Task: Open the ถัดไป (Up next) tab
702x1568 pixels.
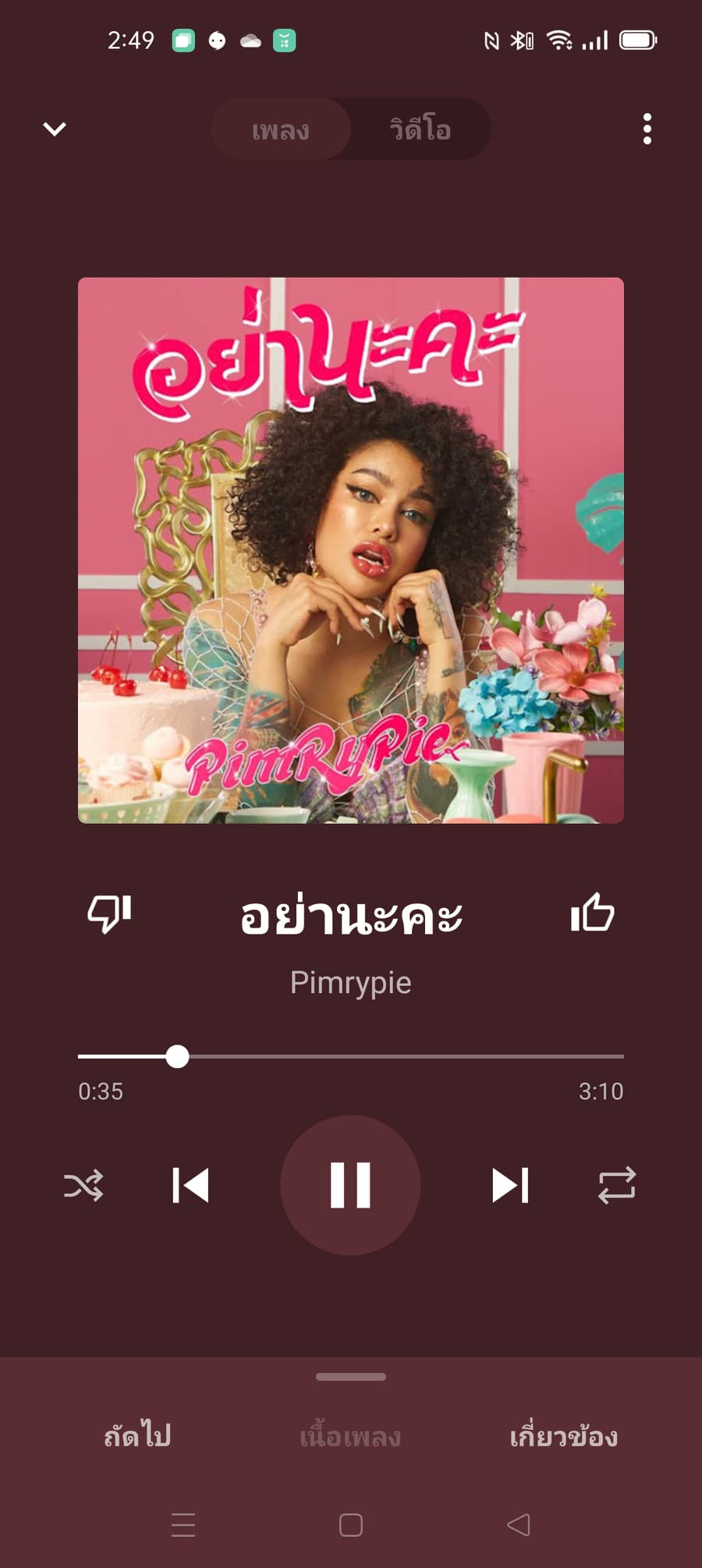Action: pos(137,1436)
